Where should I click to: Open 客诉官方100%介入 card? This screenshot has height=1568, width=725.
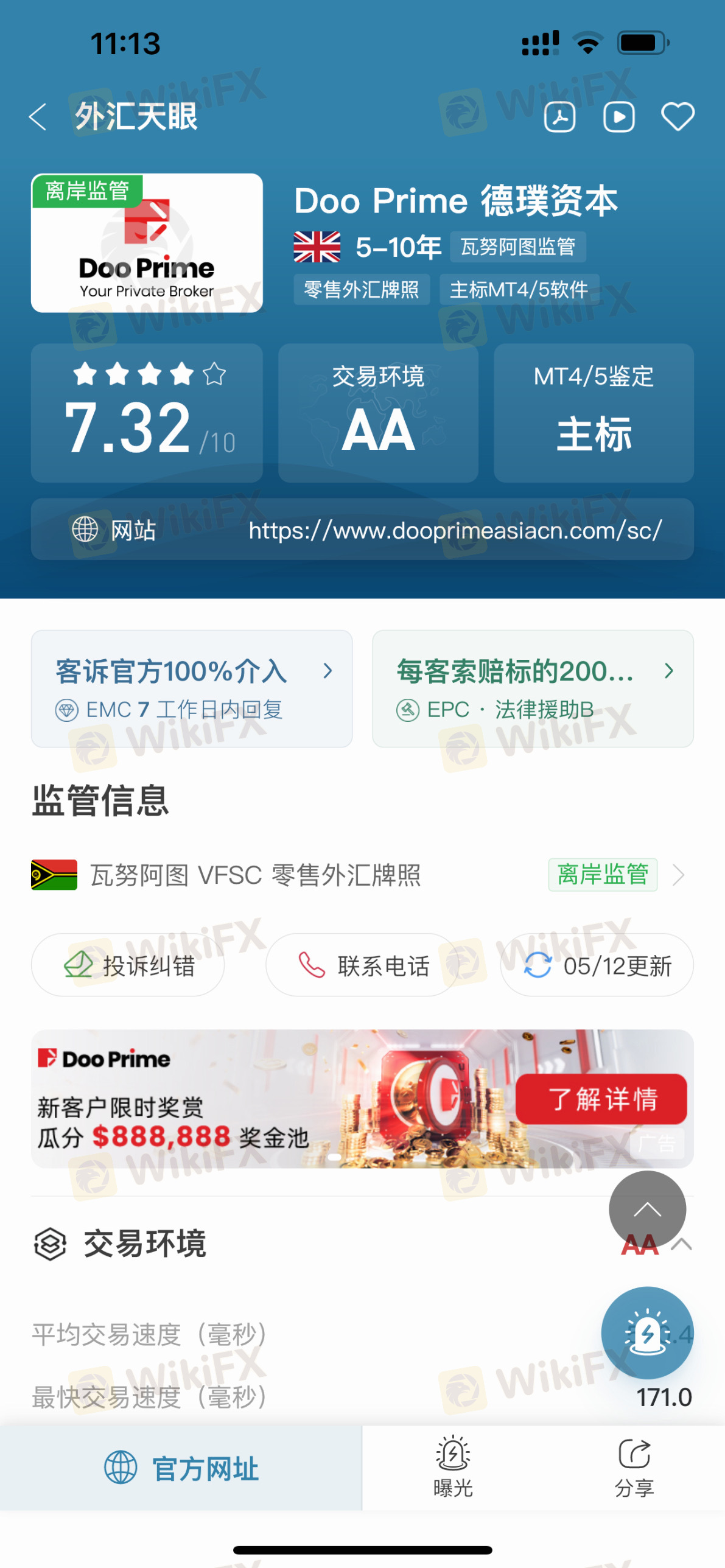coord(192,688)
